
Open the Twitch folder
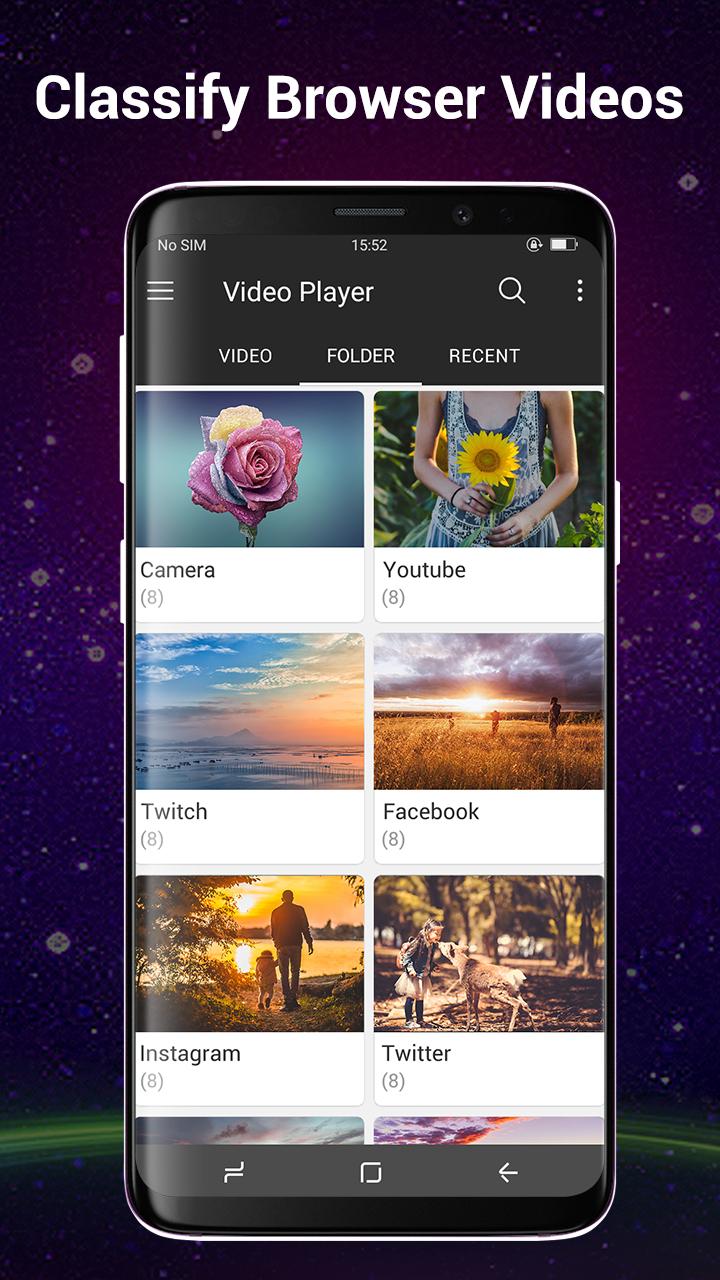pos(250,745)
